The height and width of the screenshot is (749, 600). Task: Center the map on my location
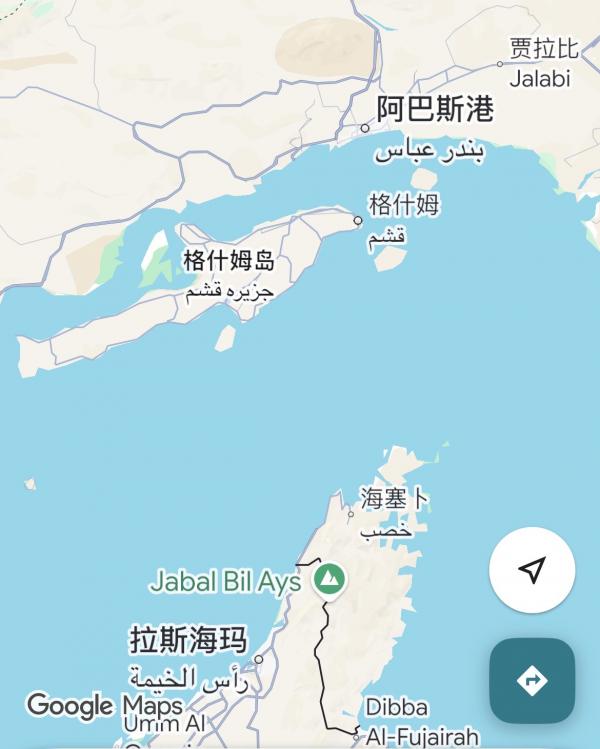532,570
